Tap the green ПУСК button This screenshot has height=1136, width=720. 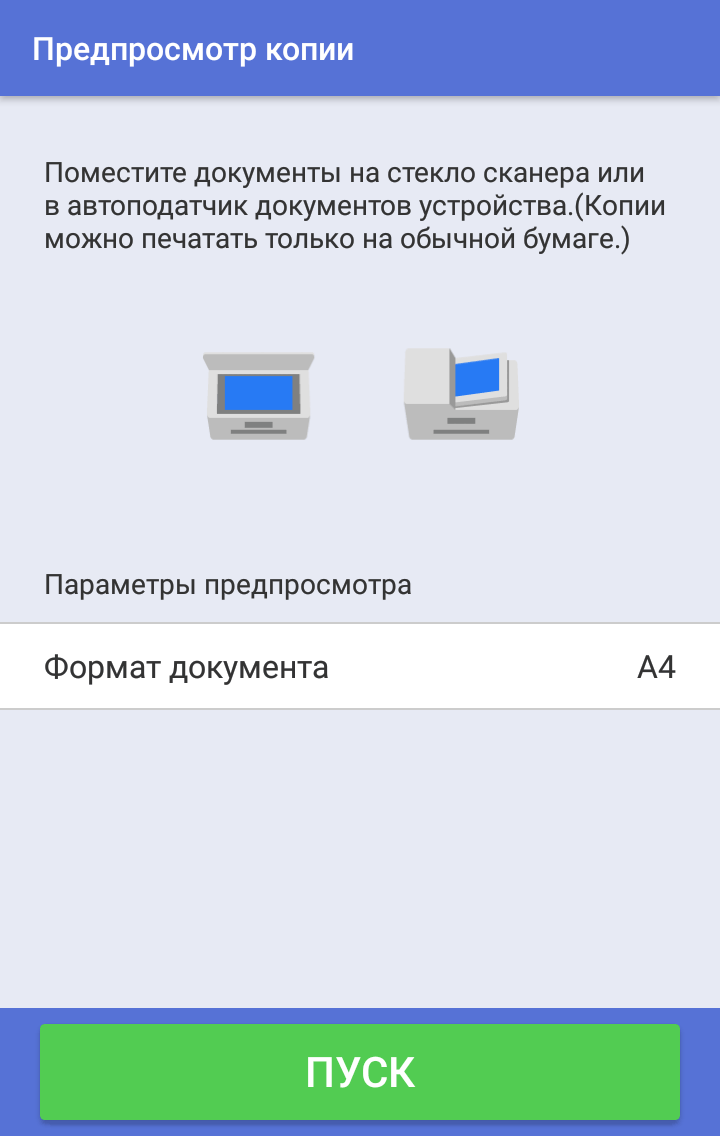(x=360, y=1072)
